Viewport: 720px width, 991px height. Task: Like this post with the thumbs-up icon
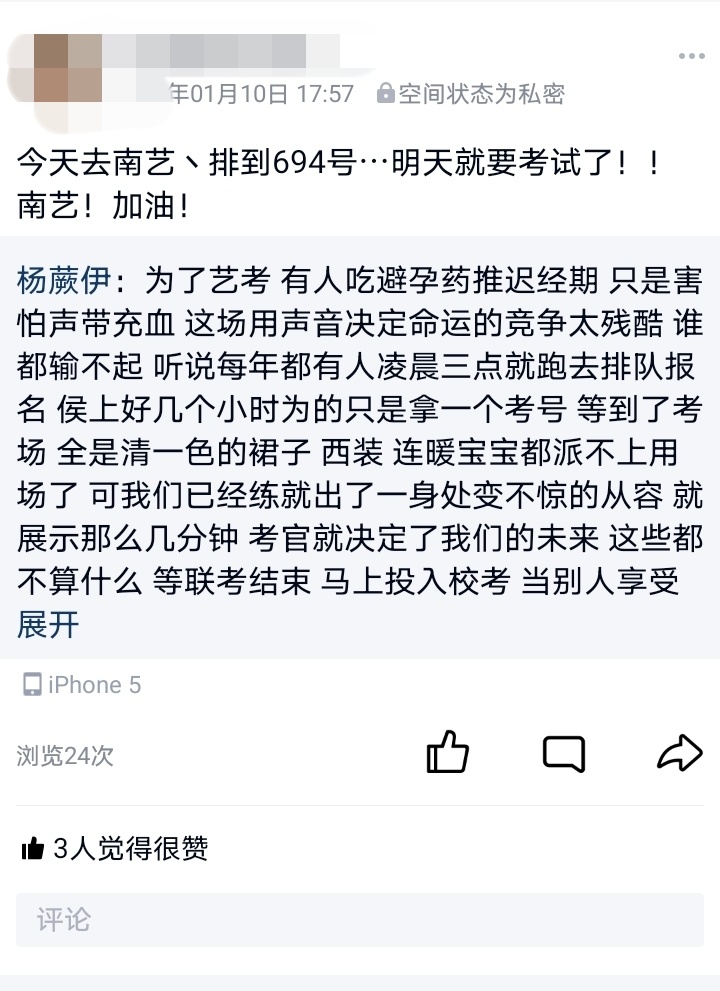pos(447,753)
